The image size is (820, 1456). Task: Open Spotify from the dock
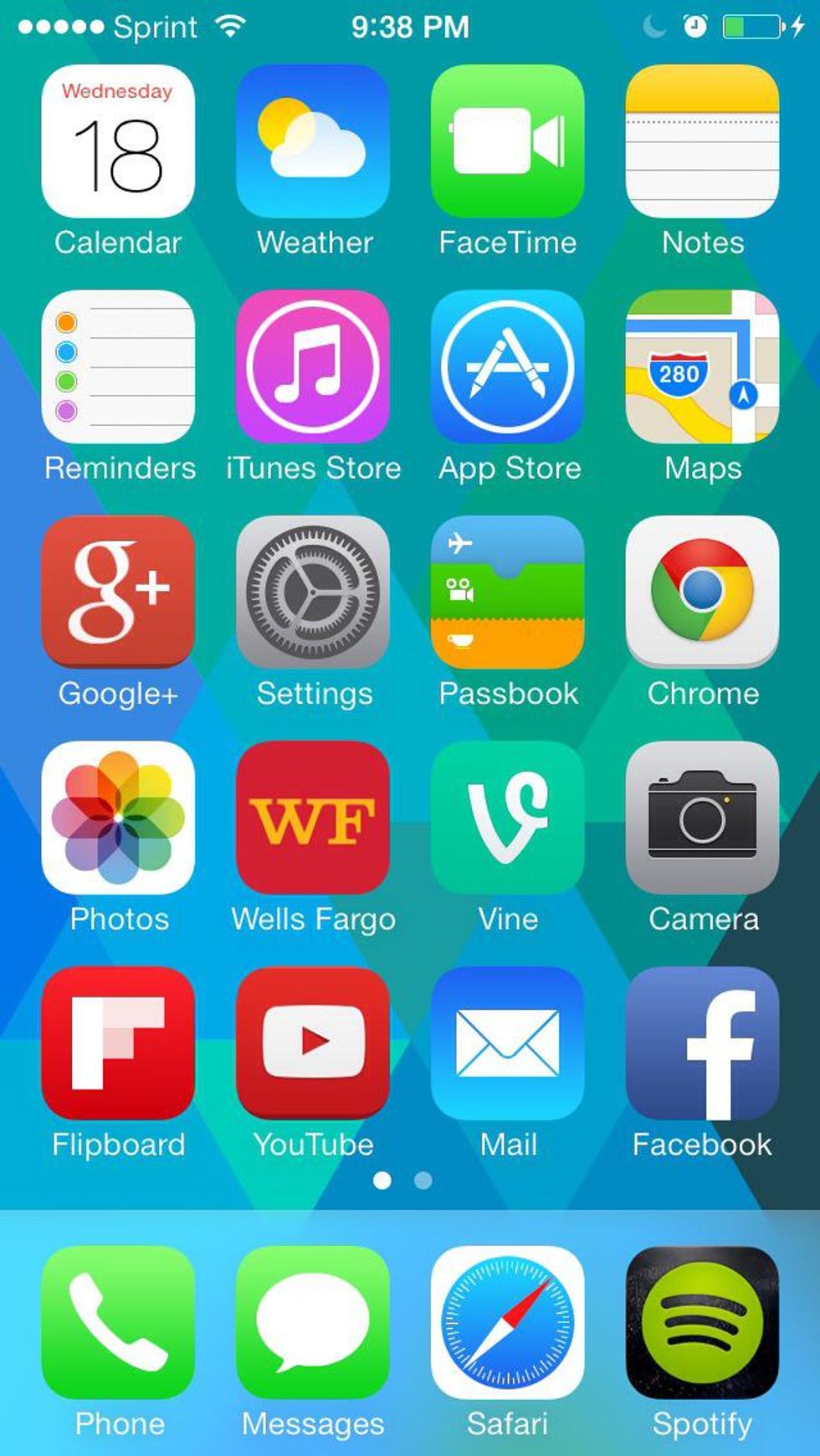(x=702, y=1322)
